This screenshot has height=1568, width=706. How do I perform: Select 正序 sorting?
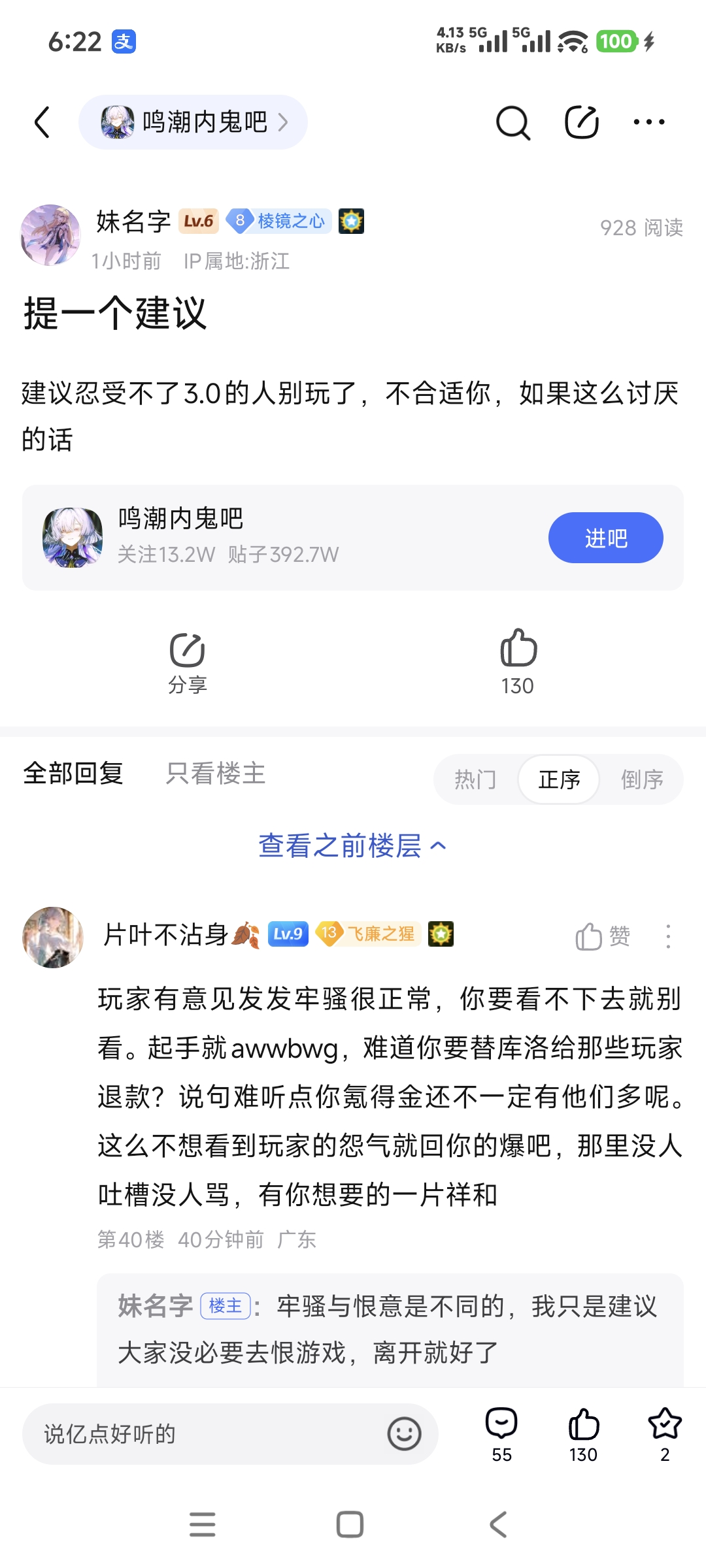tap(559, 779)
